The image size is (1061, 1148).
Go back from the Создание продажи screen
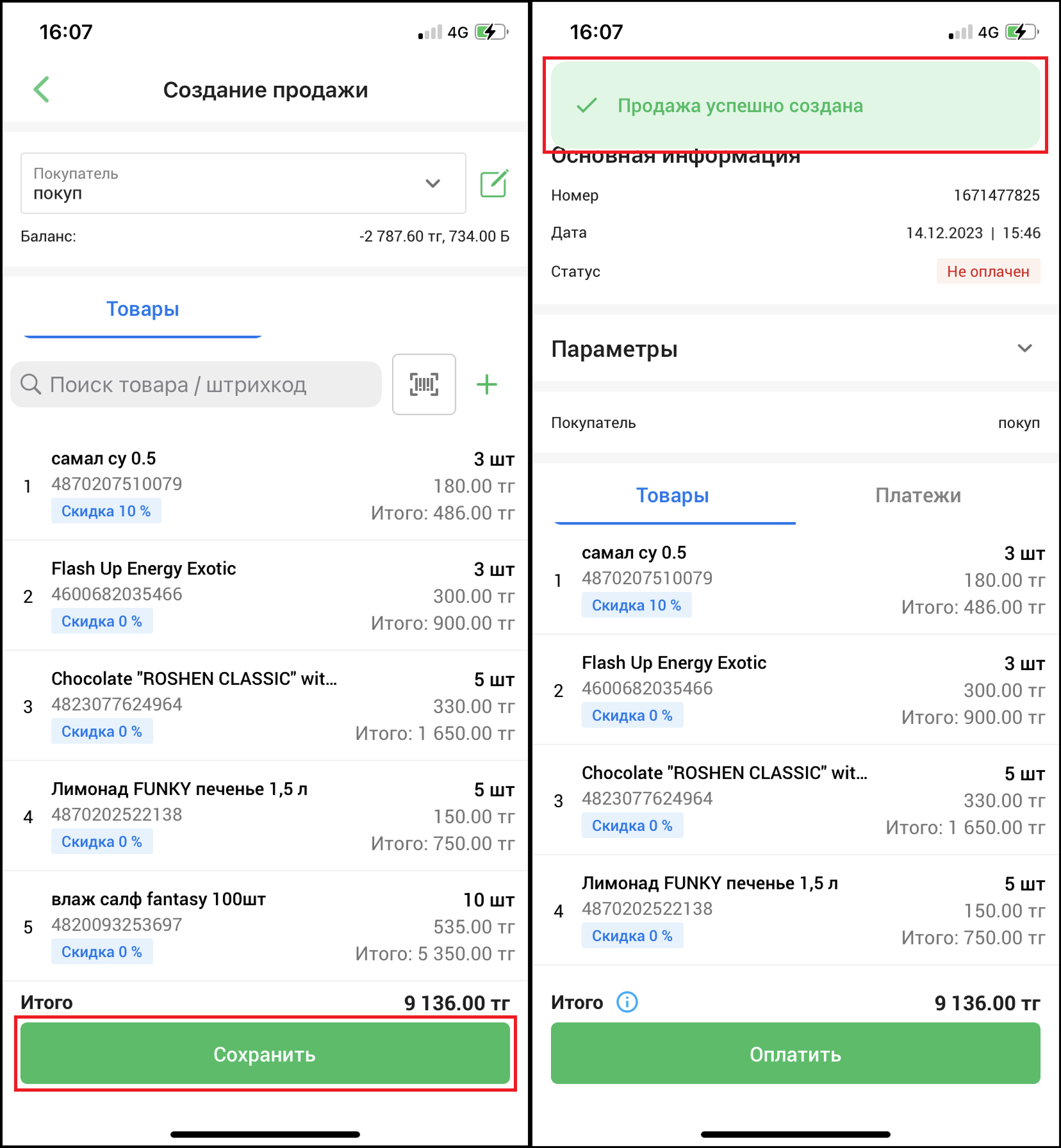coord(42,90)
